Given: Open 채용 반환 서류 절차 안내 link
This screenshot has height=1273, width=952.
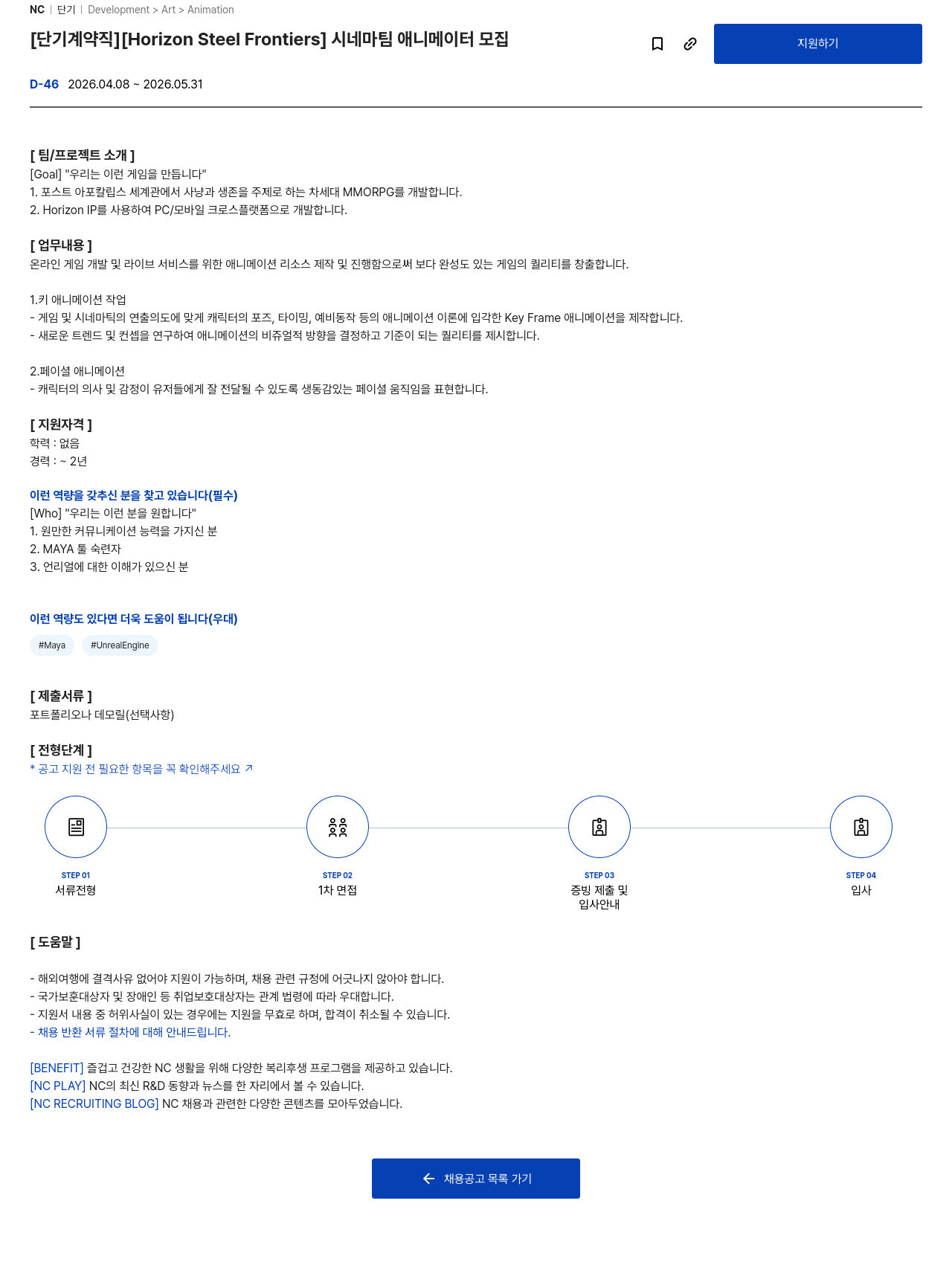Looking at the screenshot, I should click(130, 1032).
